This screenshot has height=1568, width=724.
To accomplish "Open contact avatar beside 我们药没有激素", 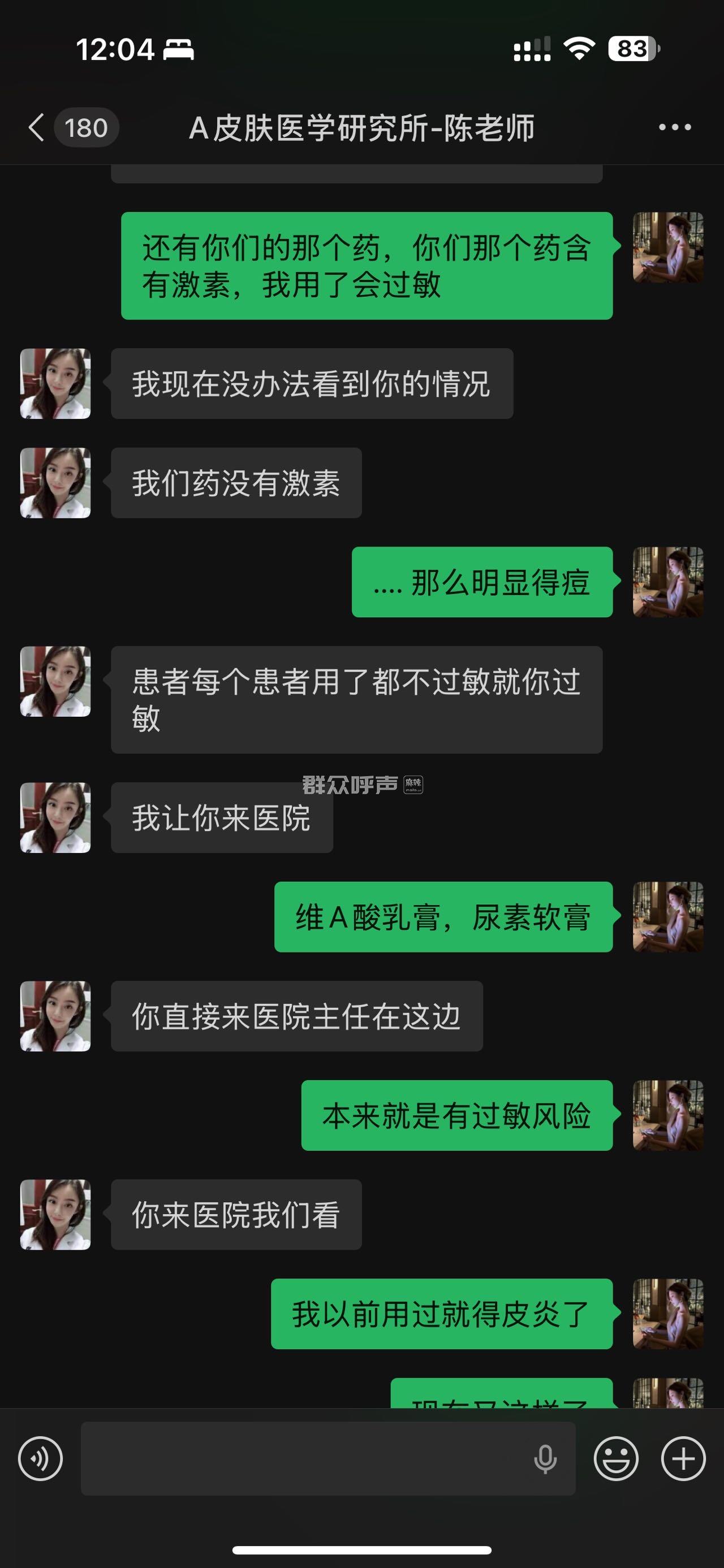I will [x=55, y=483].
